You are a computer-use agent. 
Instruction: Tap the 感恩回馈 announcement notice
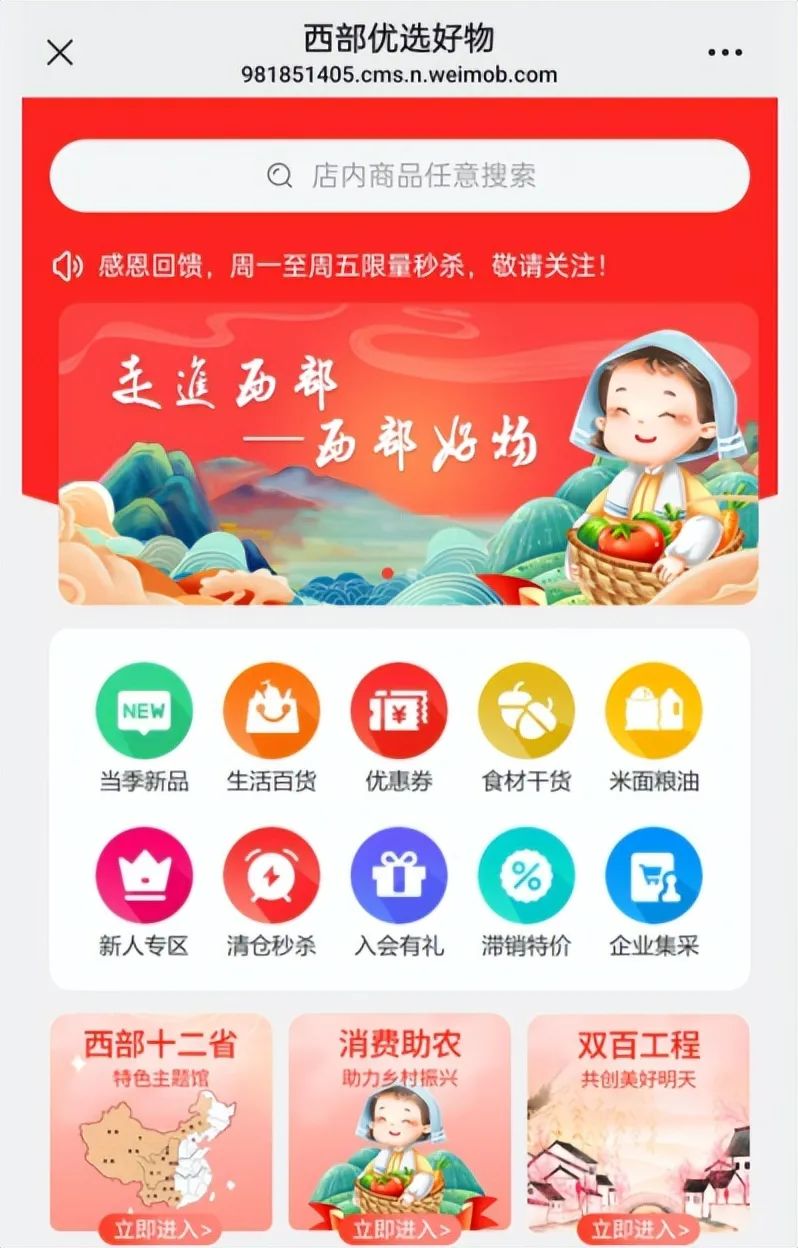[350, 266]
